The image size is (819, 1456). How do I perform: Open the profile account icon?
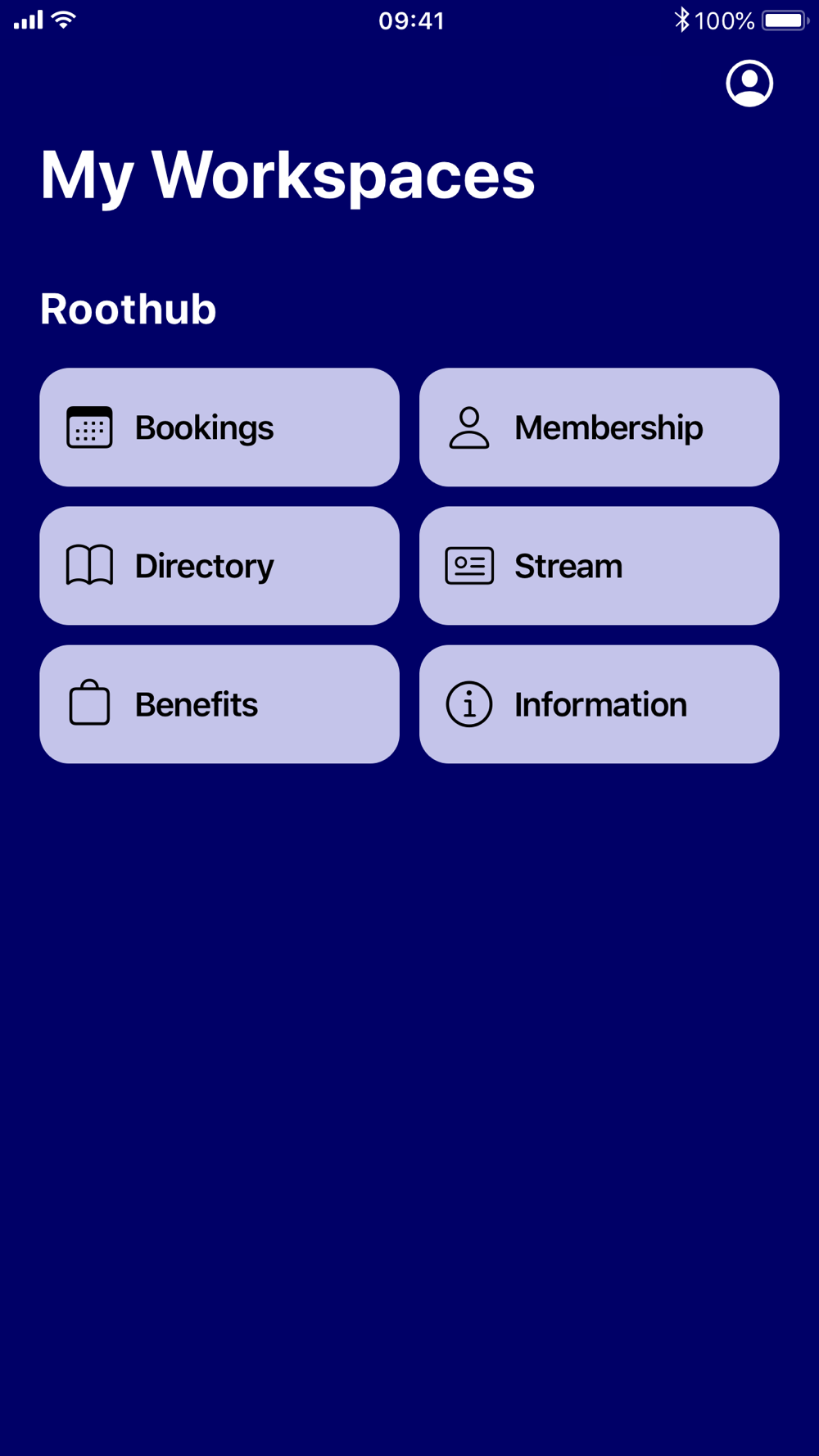(749, 84)
